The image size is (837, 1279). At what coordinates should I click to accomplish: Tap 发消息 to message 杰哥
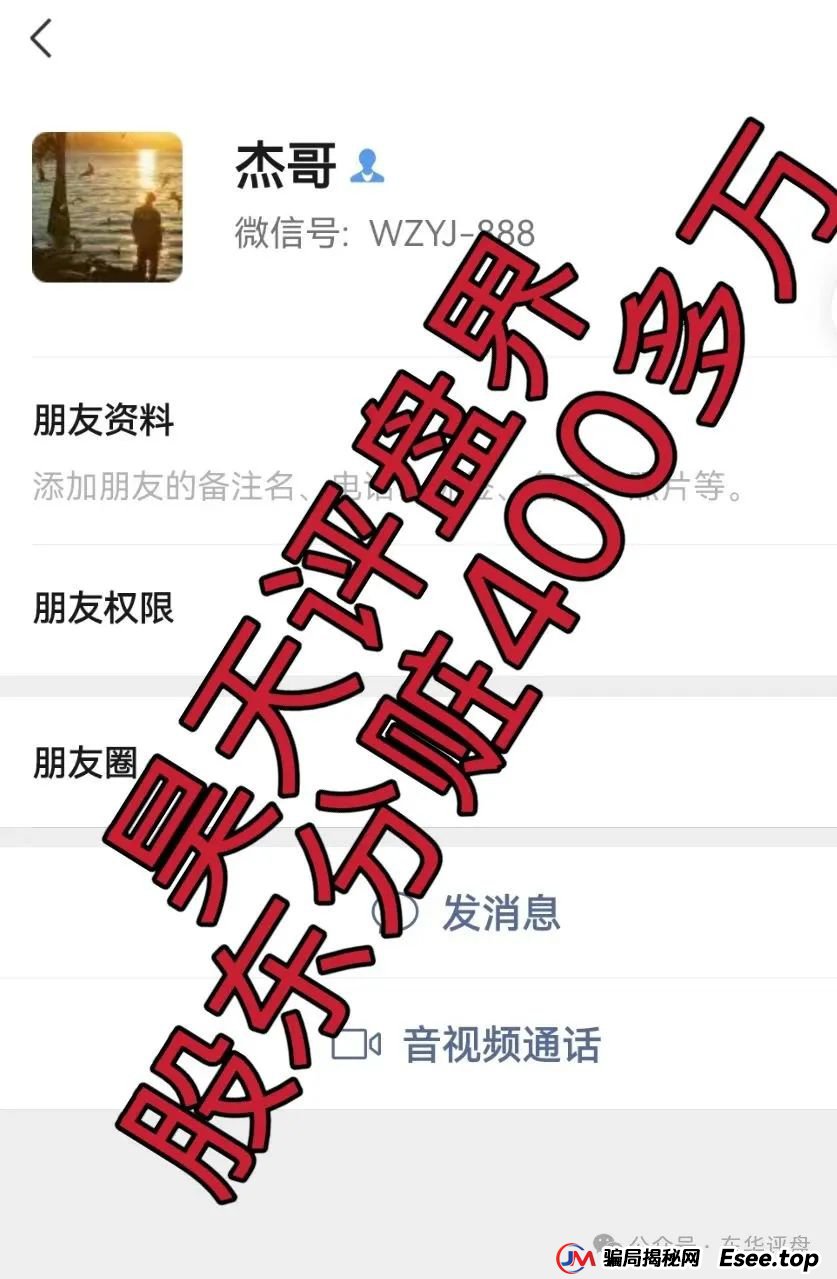(x=500, y=912)
